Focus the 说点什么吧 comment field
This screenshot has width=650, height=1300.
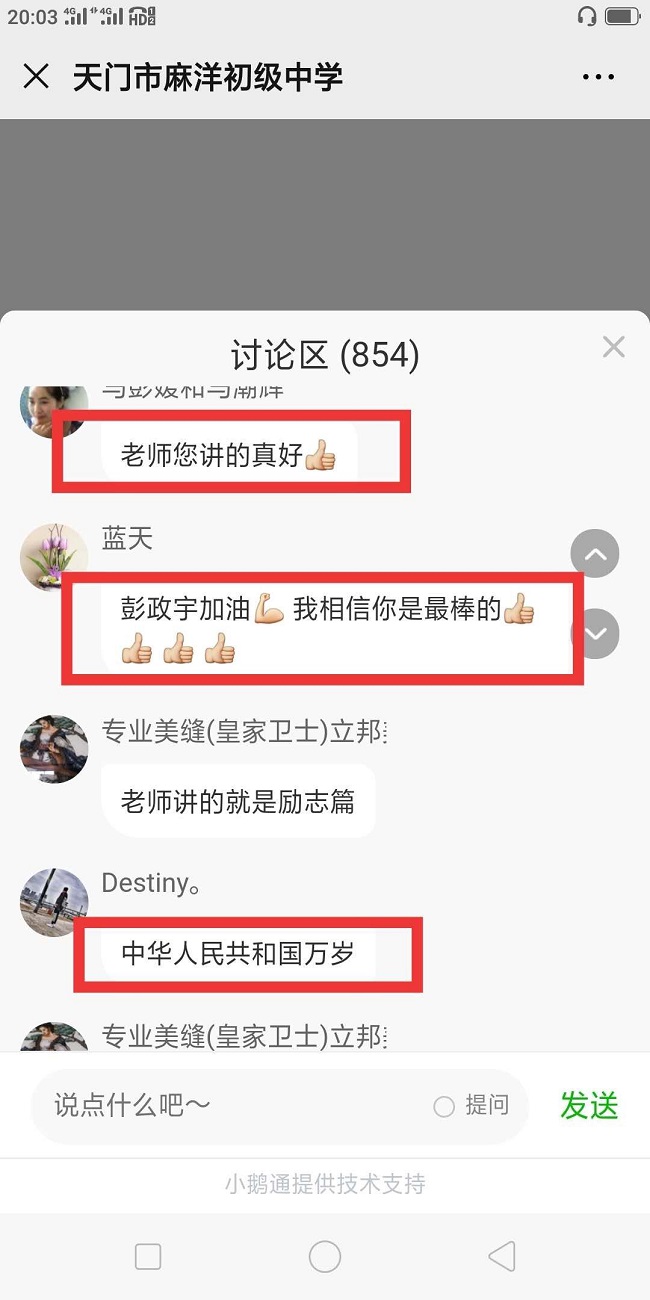coord(230,1105)
